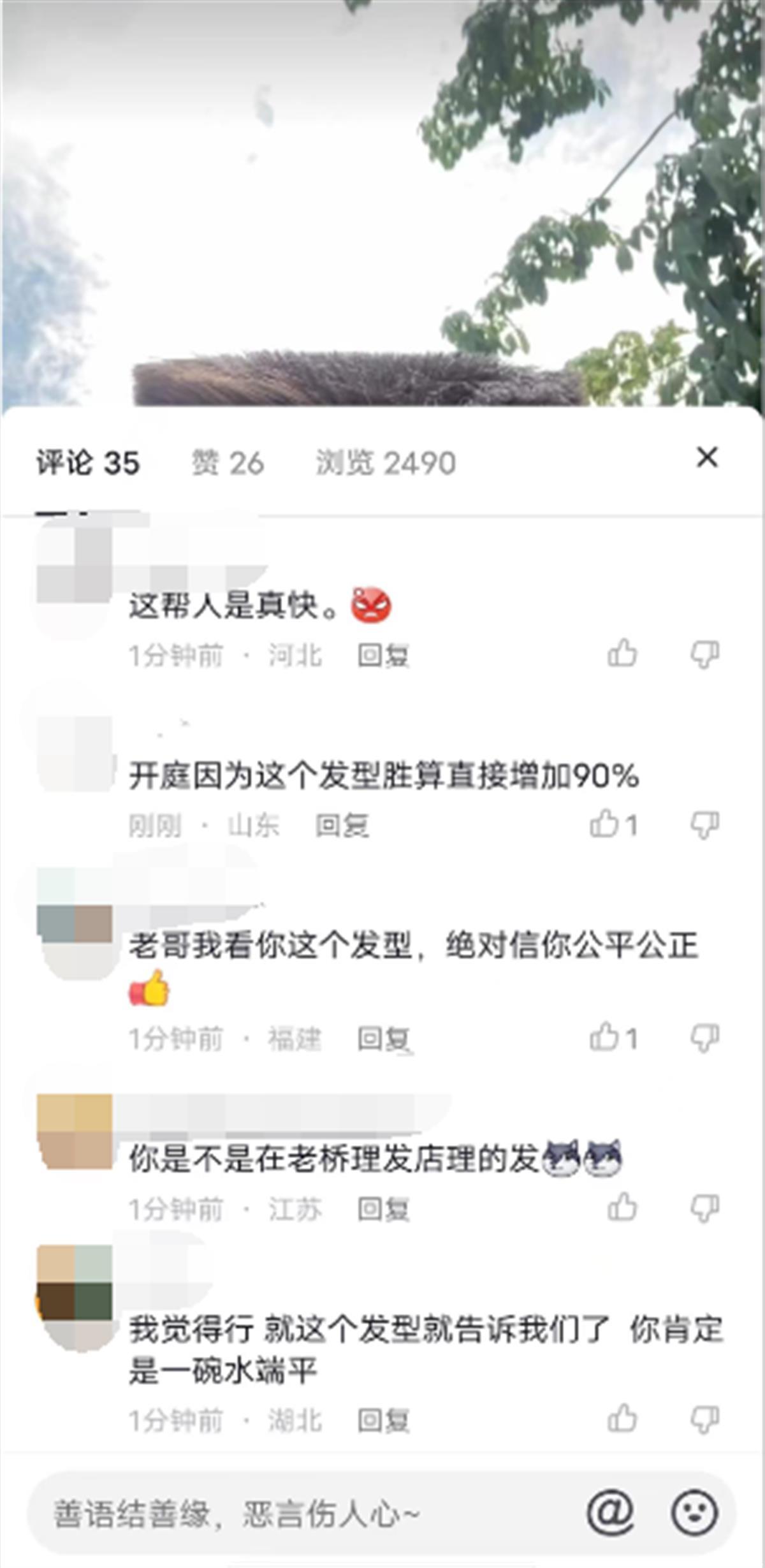Close the comments panel

[x=707, y=458]
